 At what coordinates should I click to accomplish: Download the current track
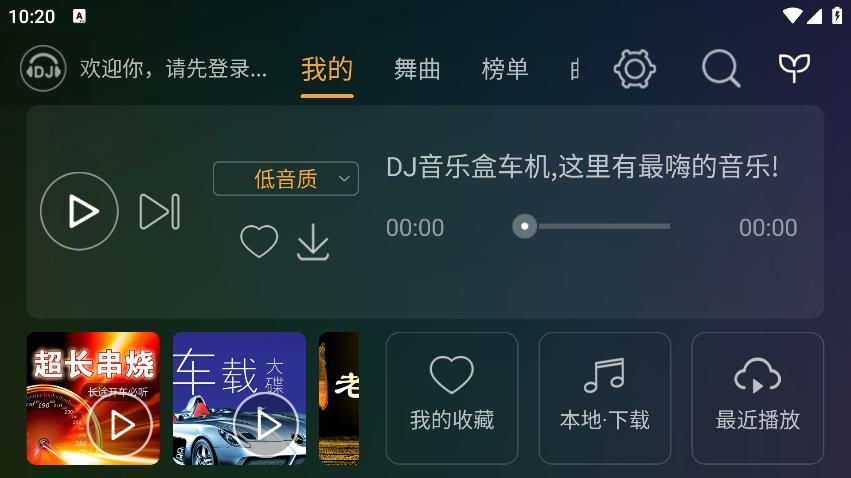pyautogui.click(x=313, y=242)
